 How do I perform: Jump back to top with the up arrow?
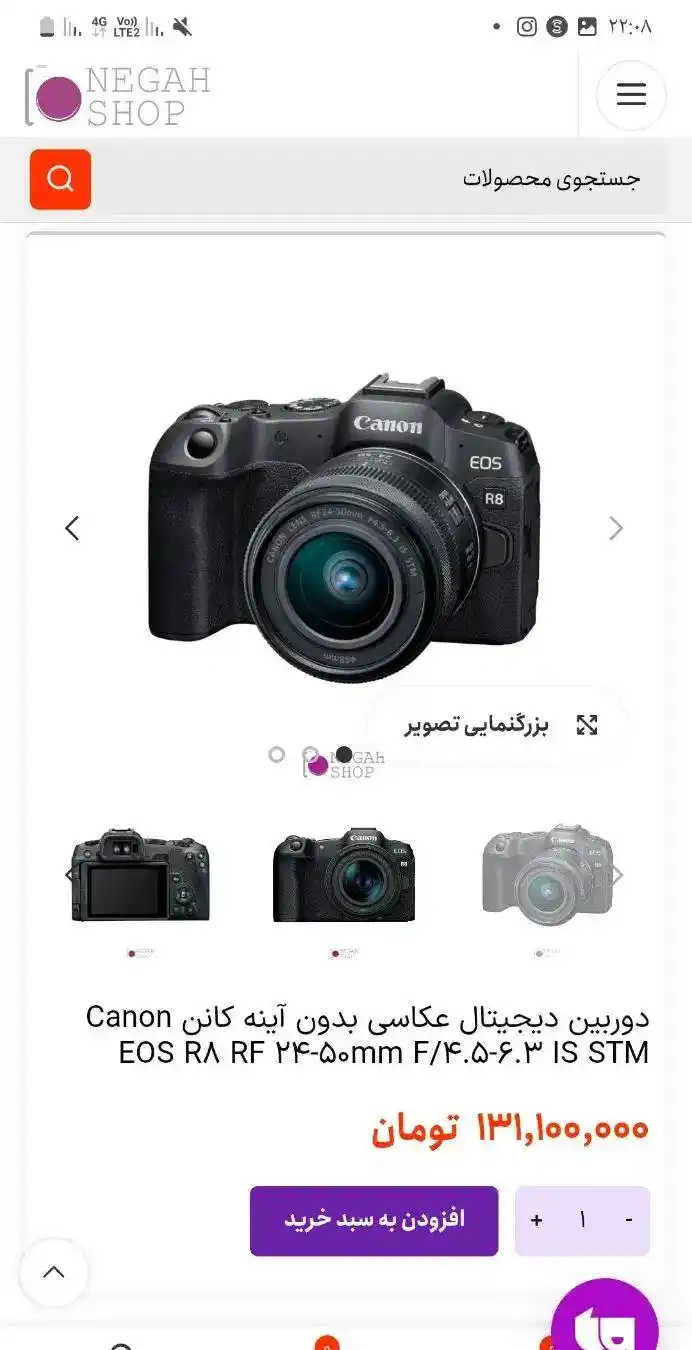(x=54, y=1272)
